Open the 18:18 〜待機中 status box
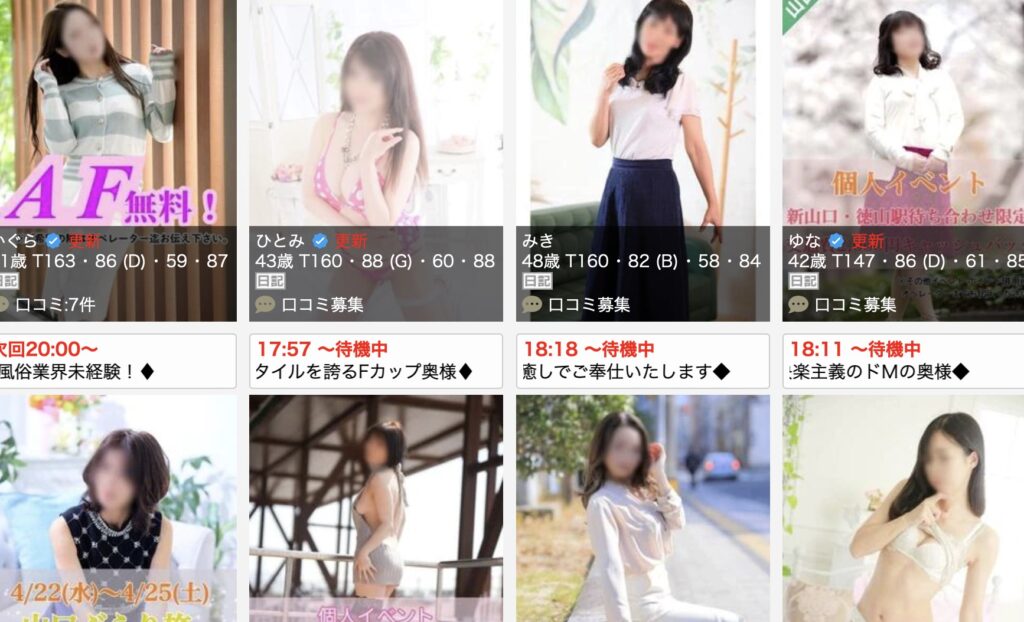 [x=642, y=361]
